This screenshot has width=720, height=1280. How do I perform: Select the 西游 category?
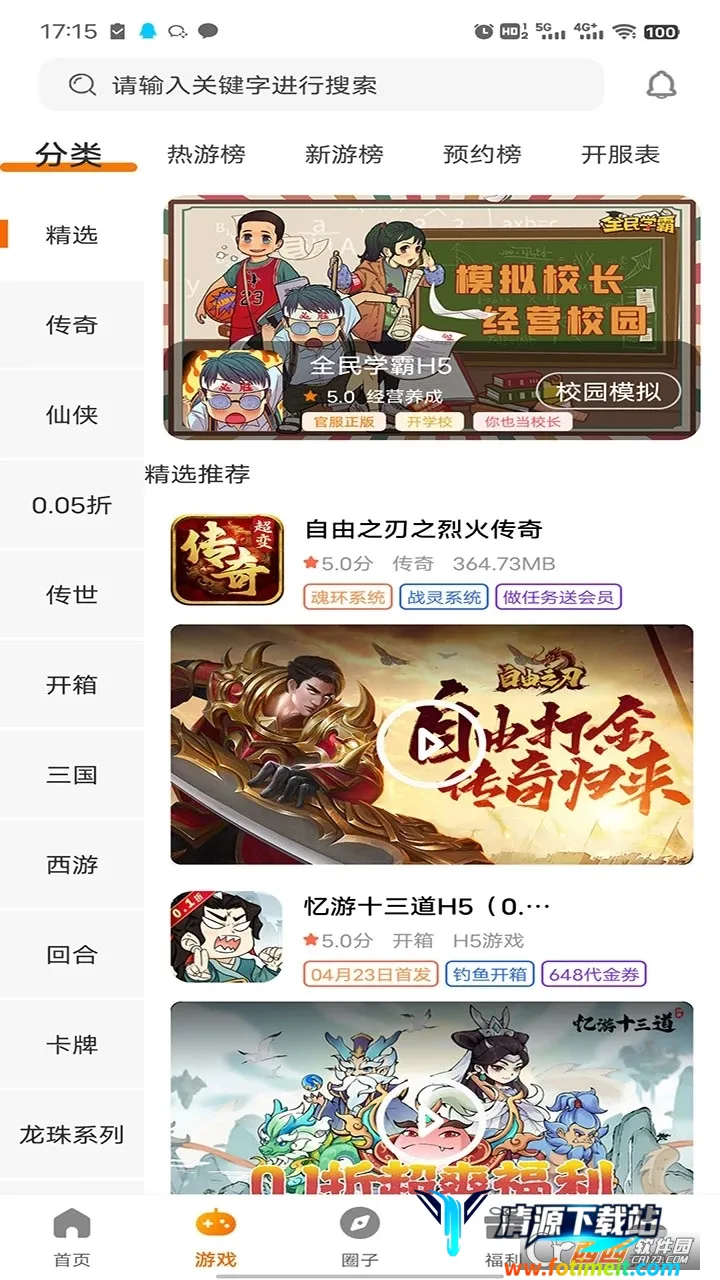pos(72,865)
